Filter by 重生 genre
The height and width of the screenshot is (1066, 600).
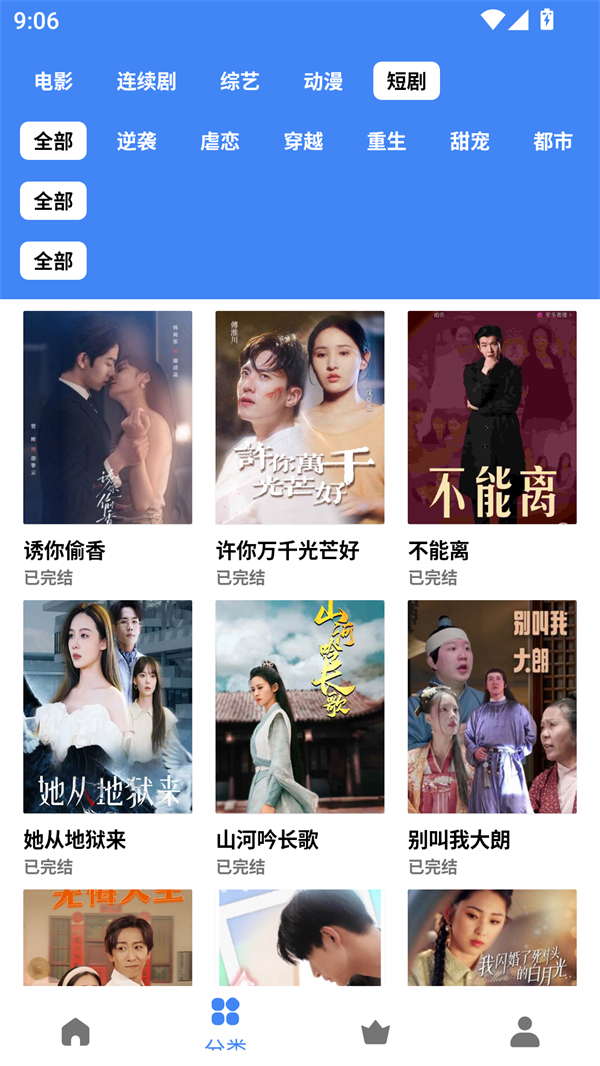[386, 141]
